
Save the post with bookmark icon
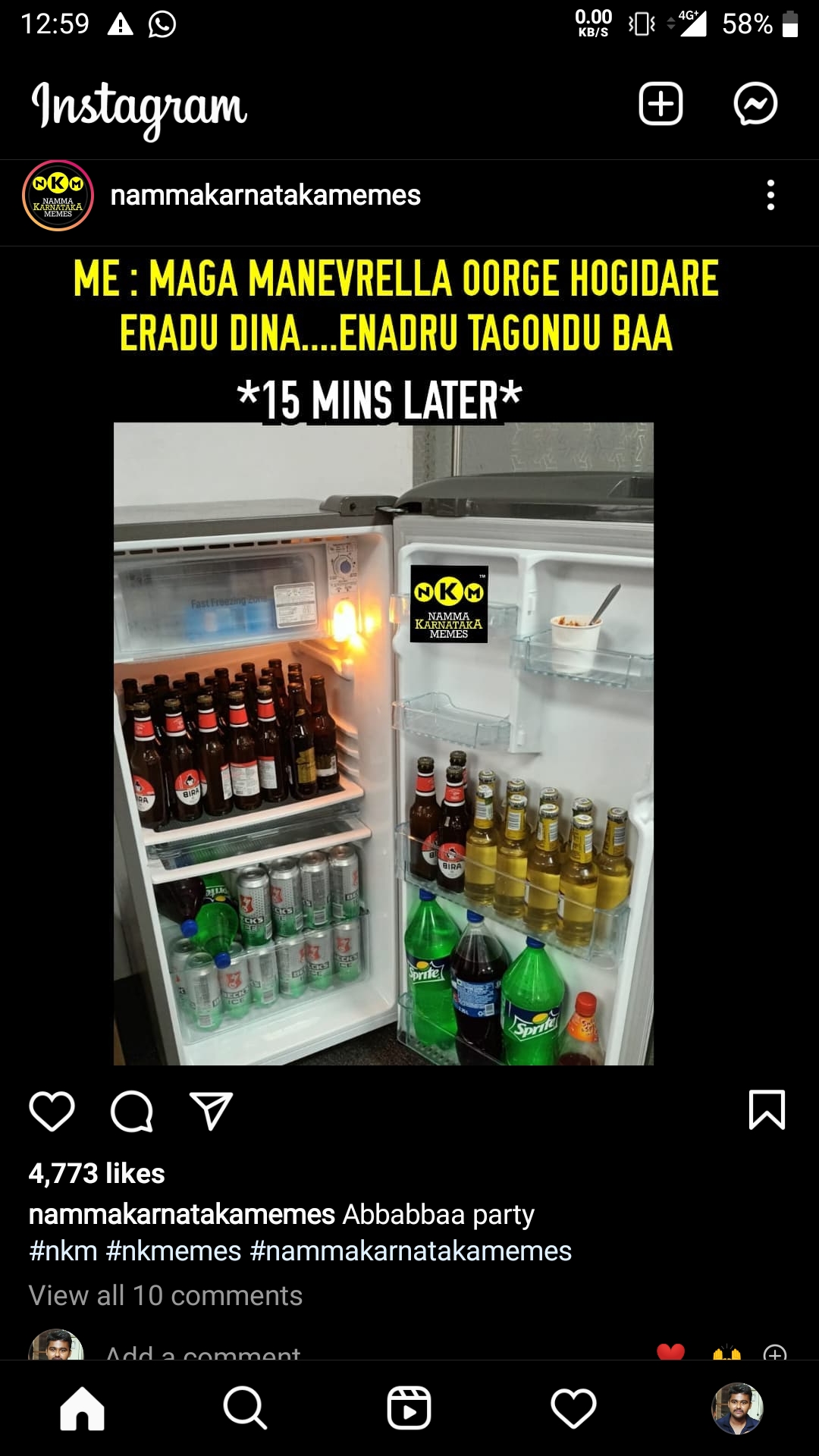tap(767, 1110)
